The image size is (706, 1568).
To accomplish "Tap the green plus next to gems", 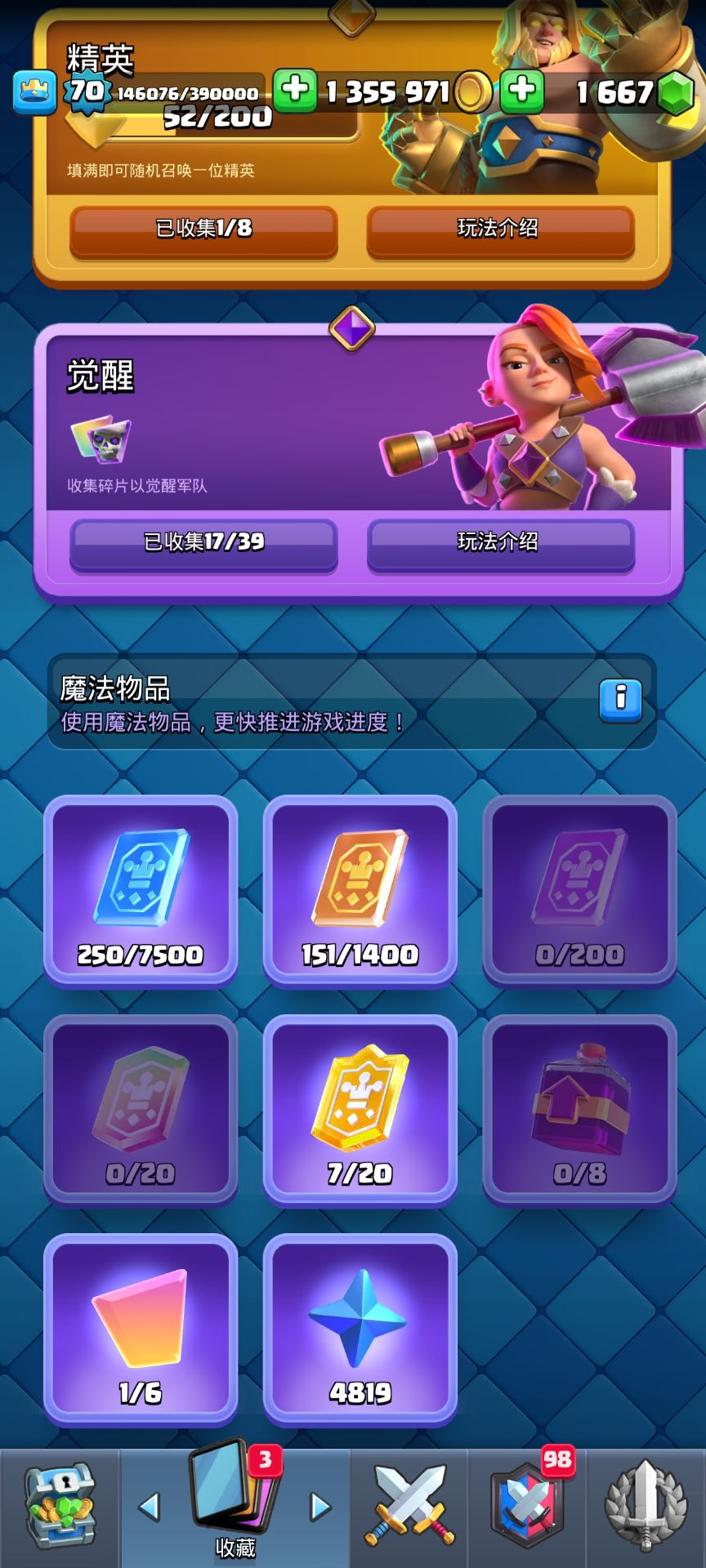I will pyautogui.click(x=522, y=90).
